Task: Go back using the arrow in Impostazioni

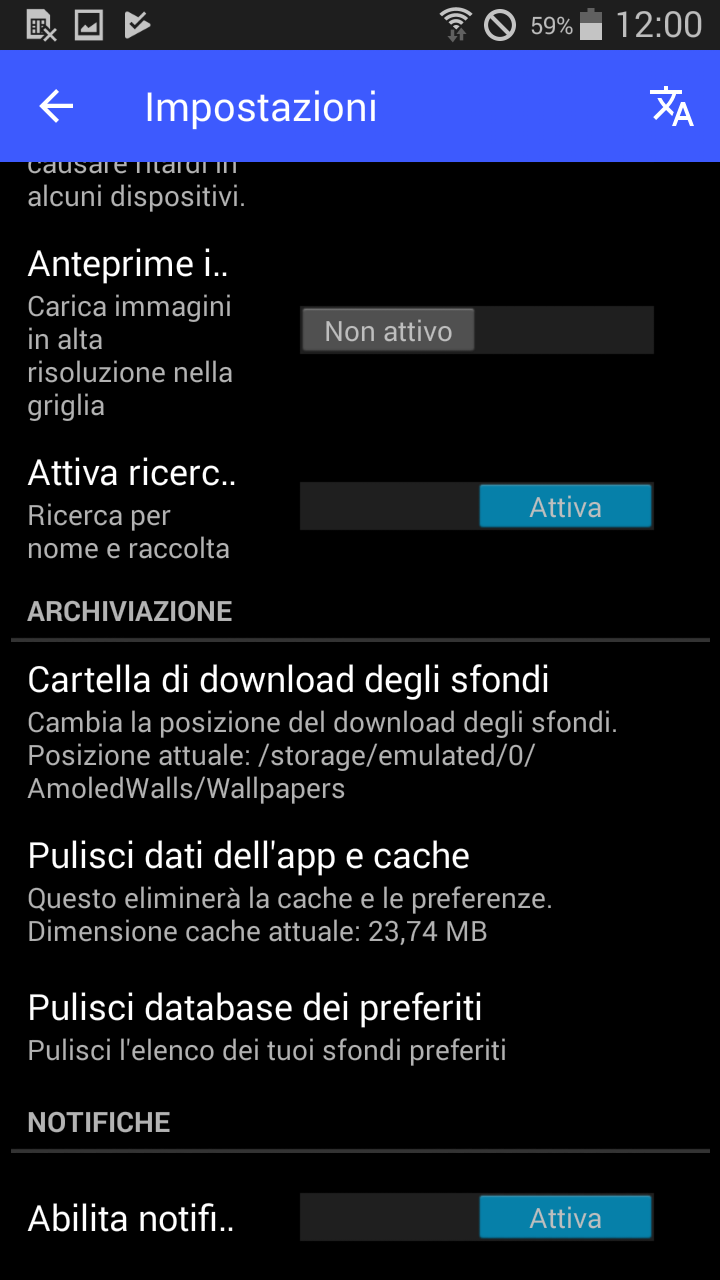Action: tap(56, 107)
